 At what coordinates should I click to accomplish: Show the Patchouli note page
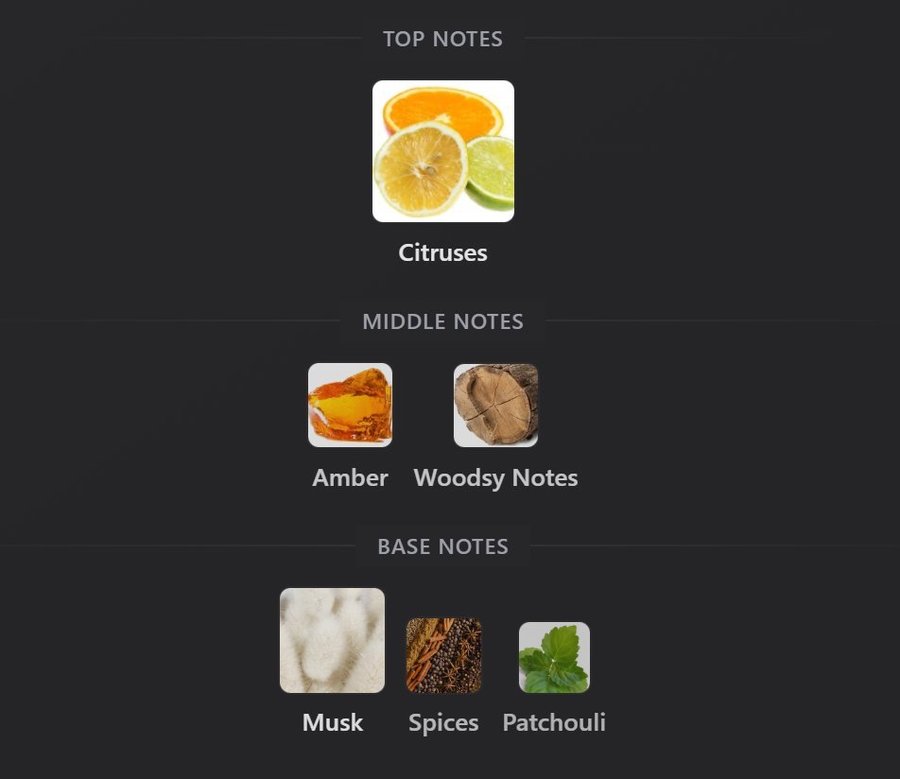point(554,657)
